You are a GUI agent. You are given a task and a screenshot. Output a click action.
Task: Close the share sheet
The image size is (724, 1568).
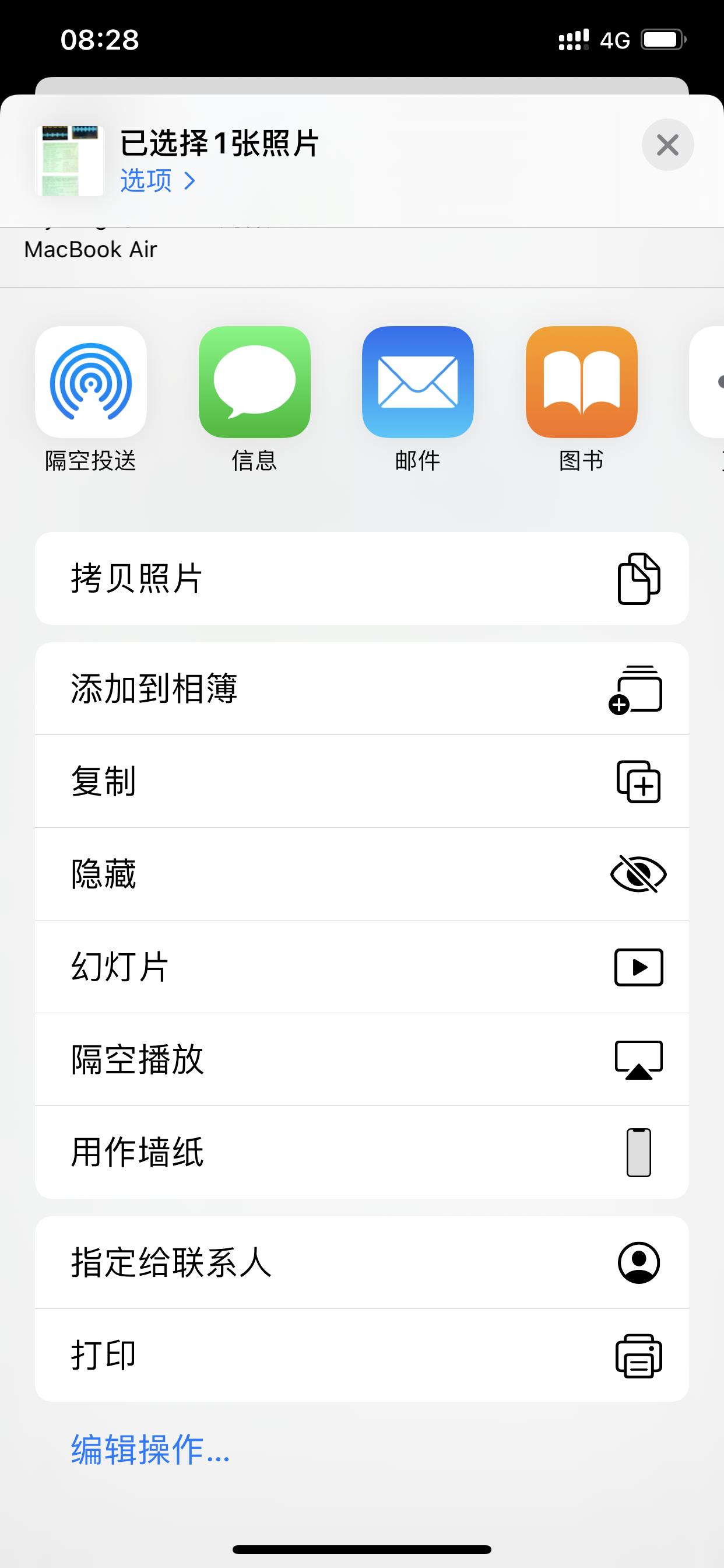pyautogui.click(x=667, y=145)
